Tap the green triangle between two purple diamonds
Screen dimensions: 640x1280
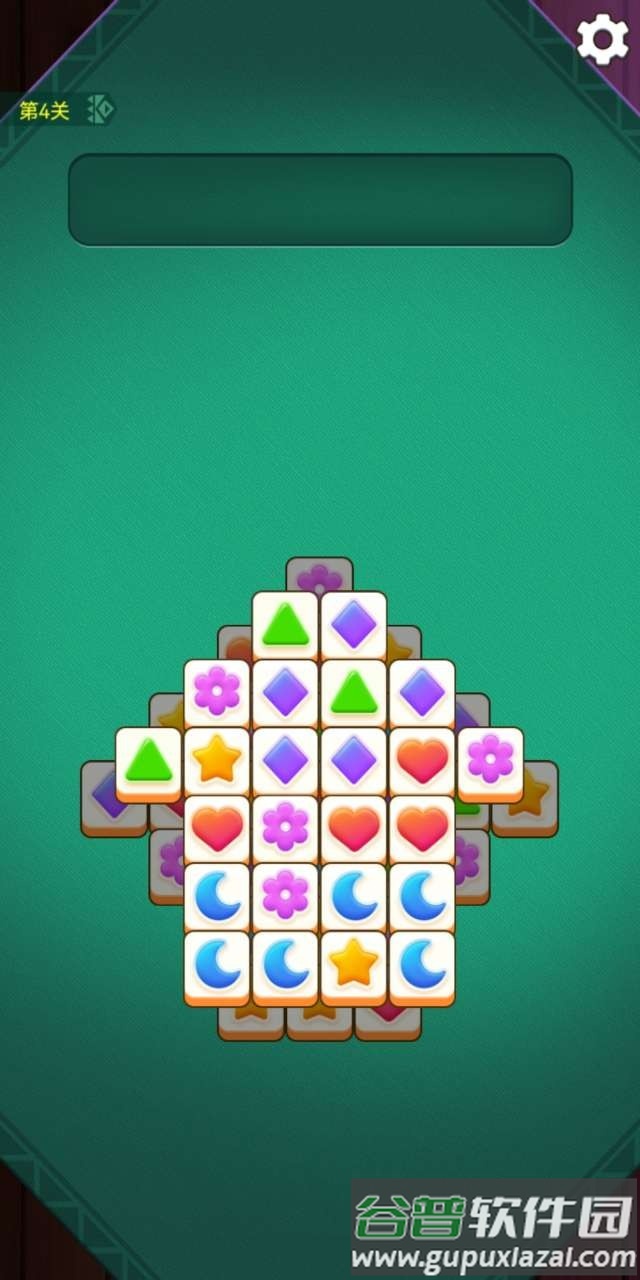(x=354, y=691)
